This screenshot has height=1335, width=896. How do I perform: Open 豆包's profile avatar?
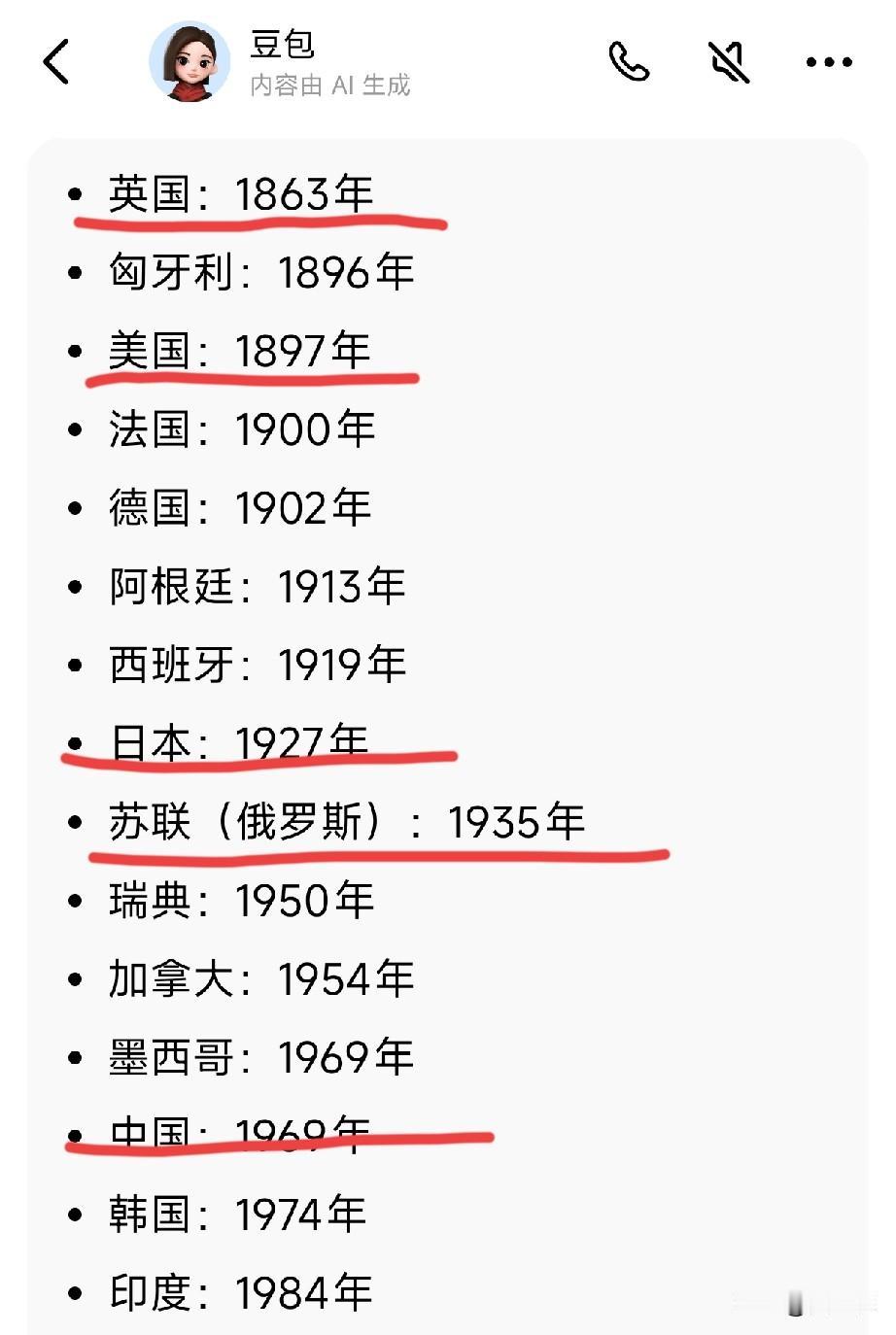tap(190, 60)
